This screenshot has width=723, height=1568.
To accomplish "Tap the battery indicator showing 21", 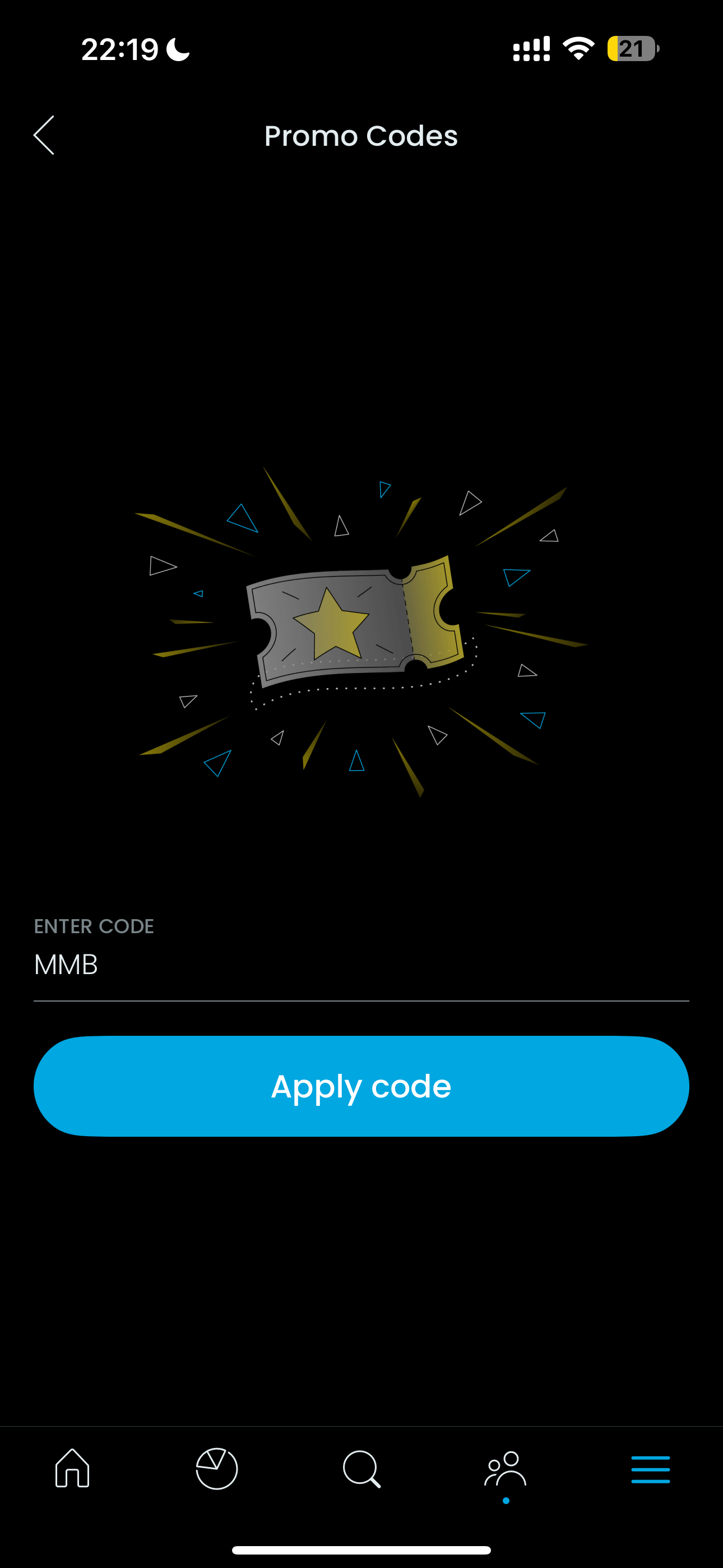I will point(631,48).
